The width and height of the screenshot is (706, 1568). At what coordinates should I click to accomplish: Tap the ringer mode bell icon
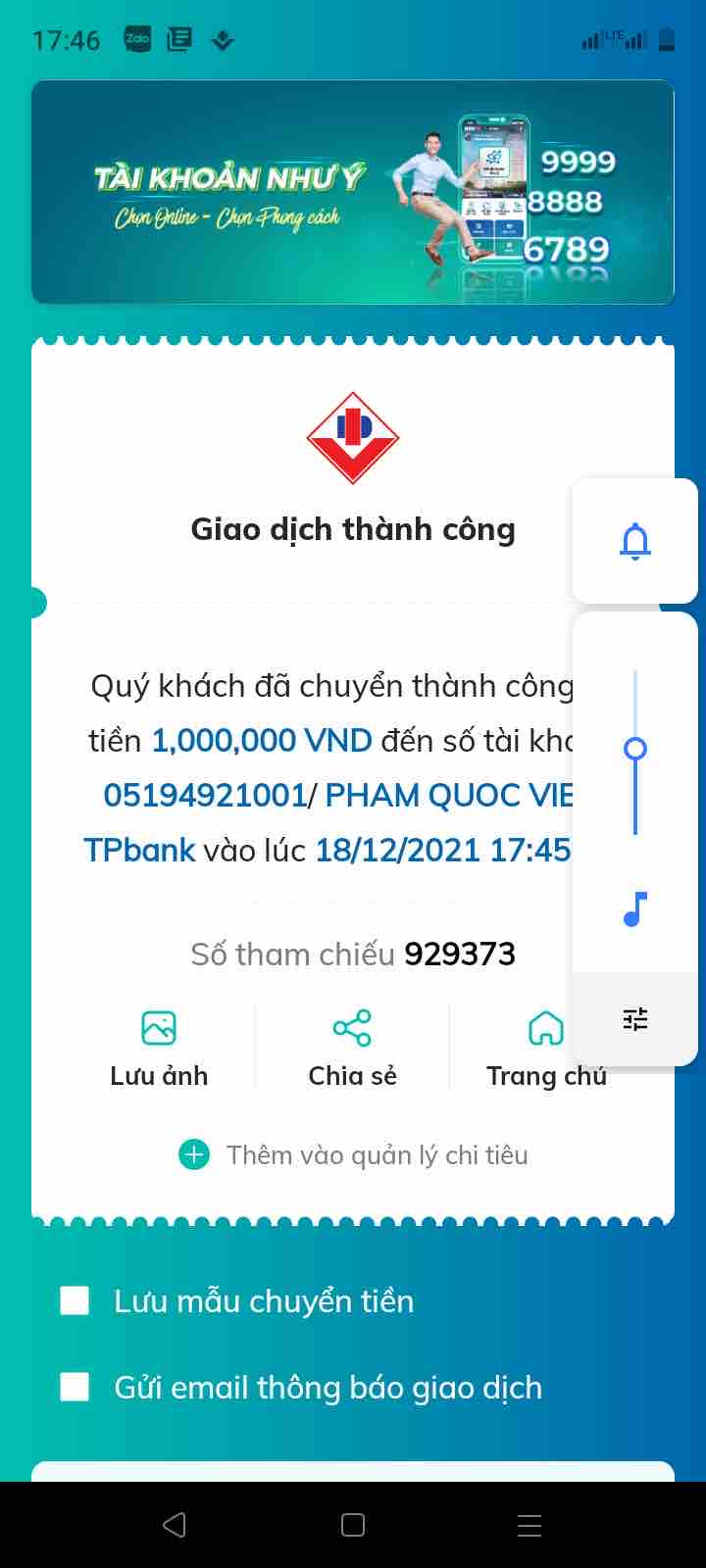click(635, 541)
